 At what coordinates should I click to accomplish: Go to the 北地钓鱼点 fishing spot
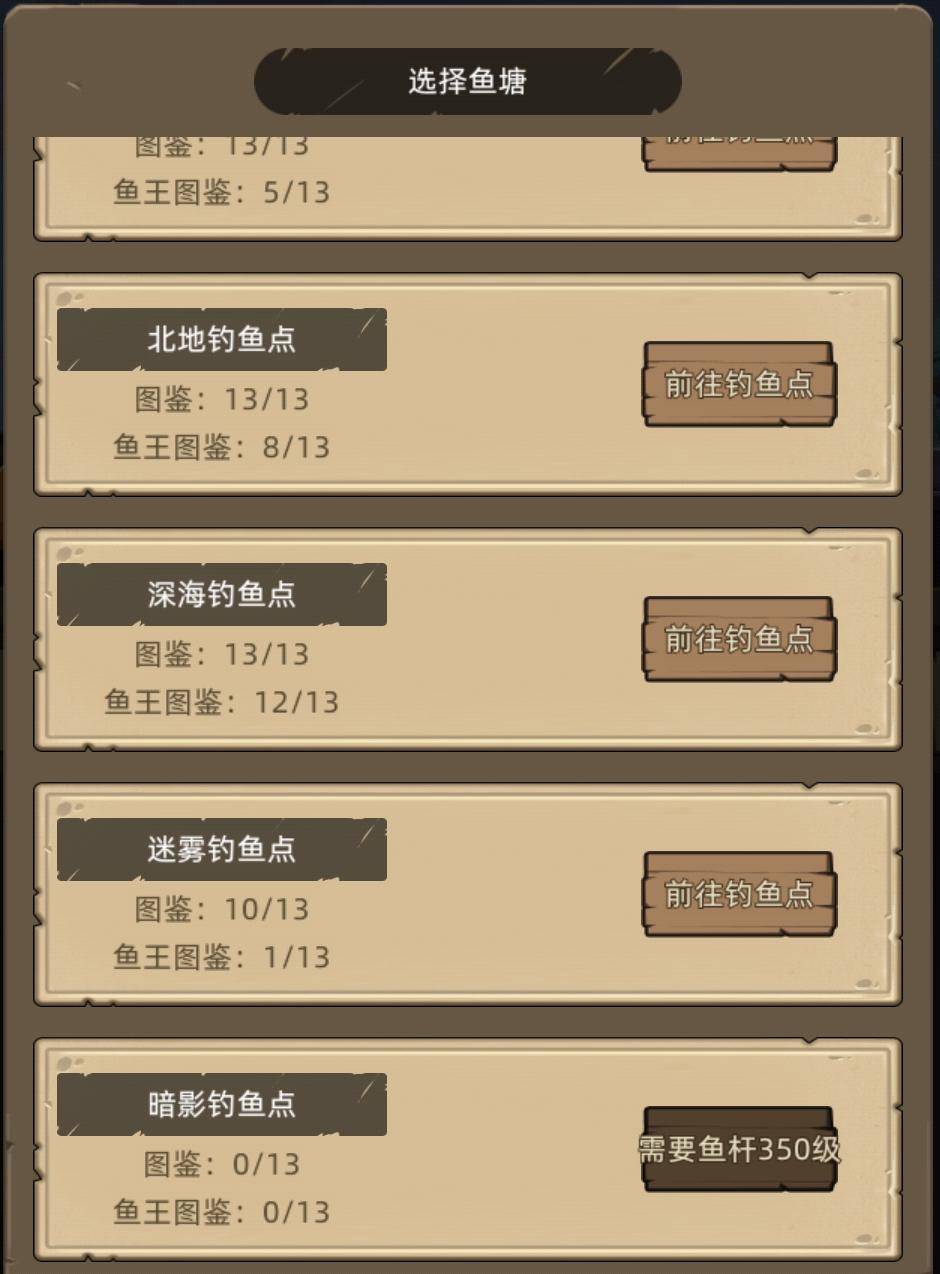pos(738,384)
